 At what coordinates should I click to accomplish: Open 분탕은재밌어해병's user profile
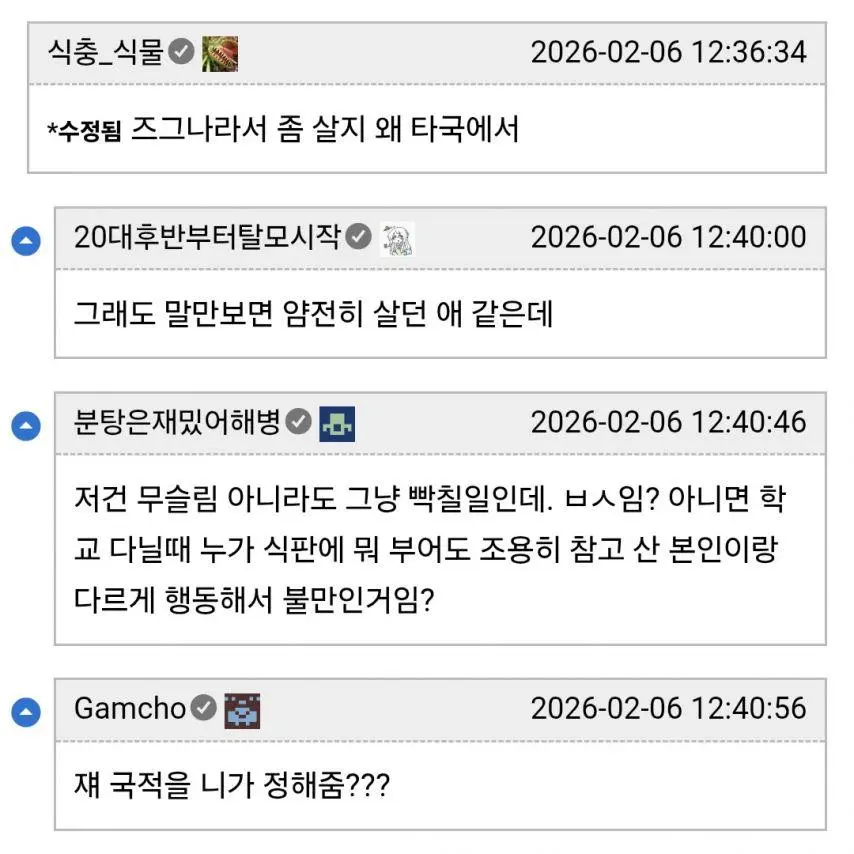[177, 422]
